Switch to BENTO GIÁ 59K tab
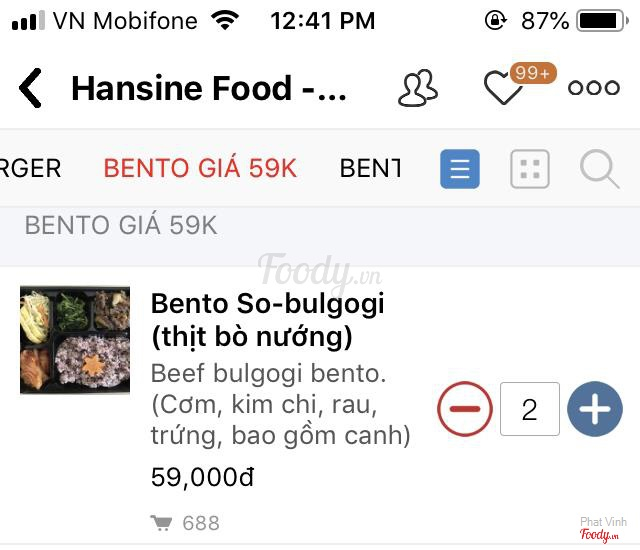 (200, 168)
